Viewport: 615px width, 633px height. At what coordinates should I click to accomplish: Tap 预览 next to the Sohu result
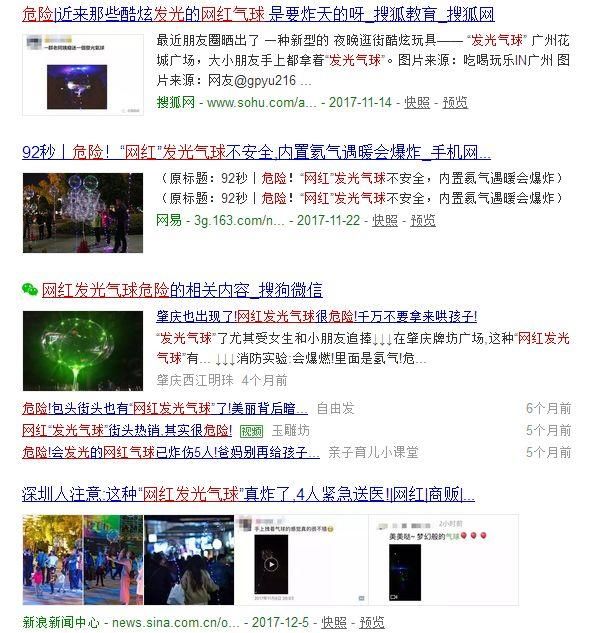tap(455, 102)
